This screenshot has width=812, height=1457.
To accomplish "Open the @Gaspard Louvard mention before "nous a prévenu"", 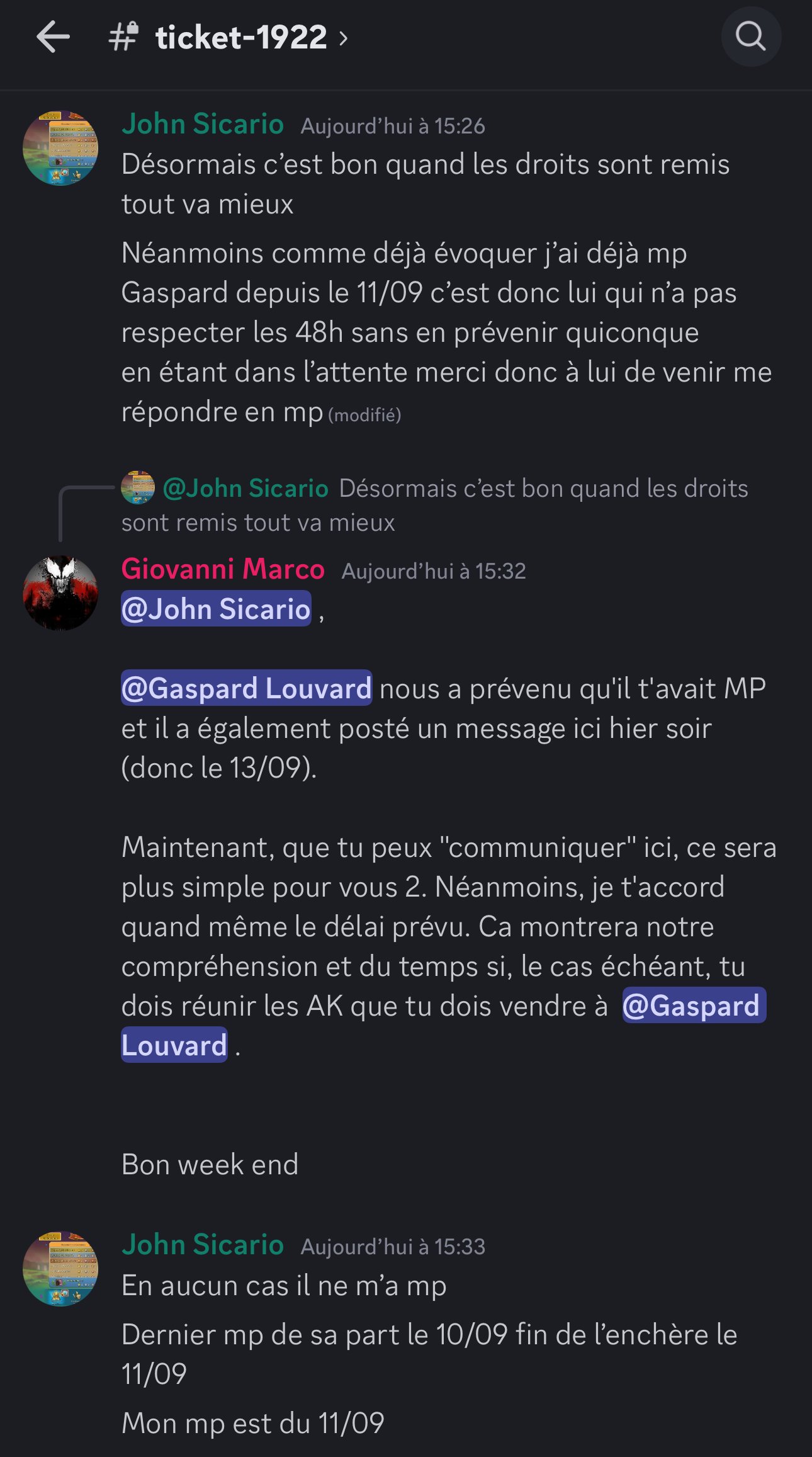I will 246,688.
